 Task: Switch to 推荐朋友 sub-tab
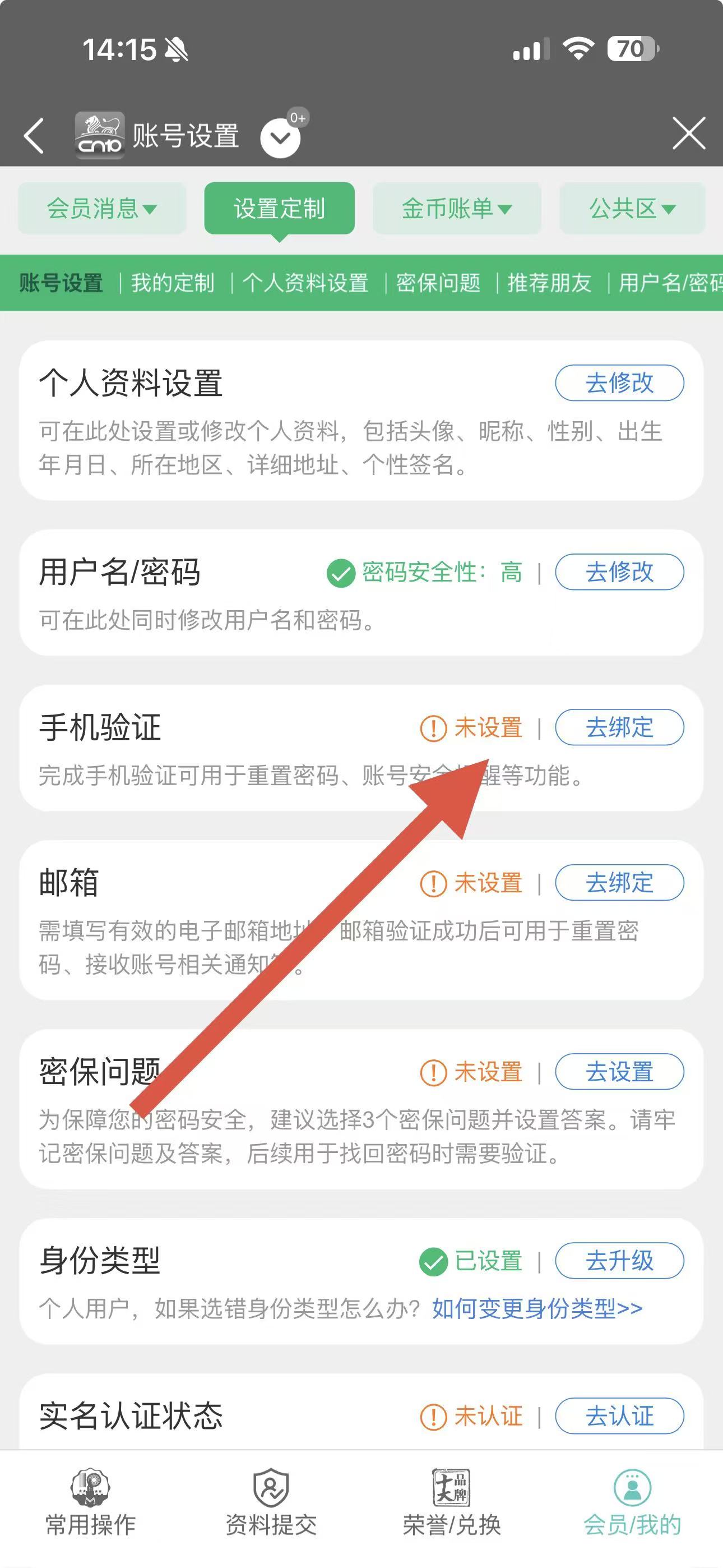point(550,283)
